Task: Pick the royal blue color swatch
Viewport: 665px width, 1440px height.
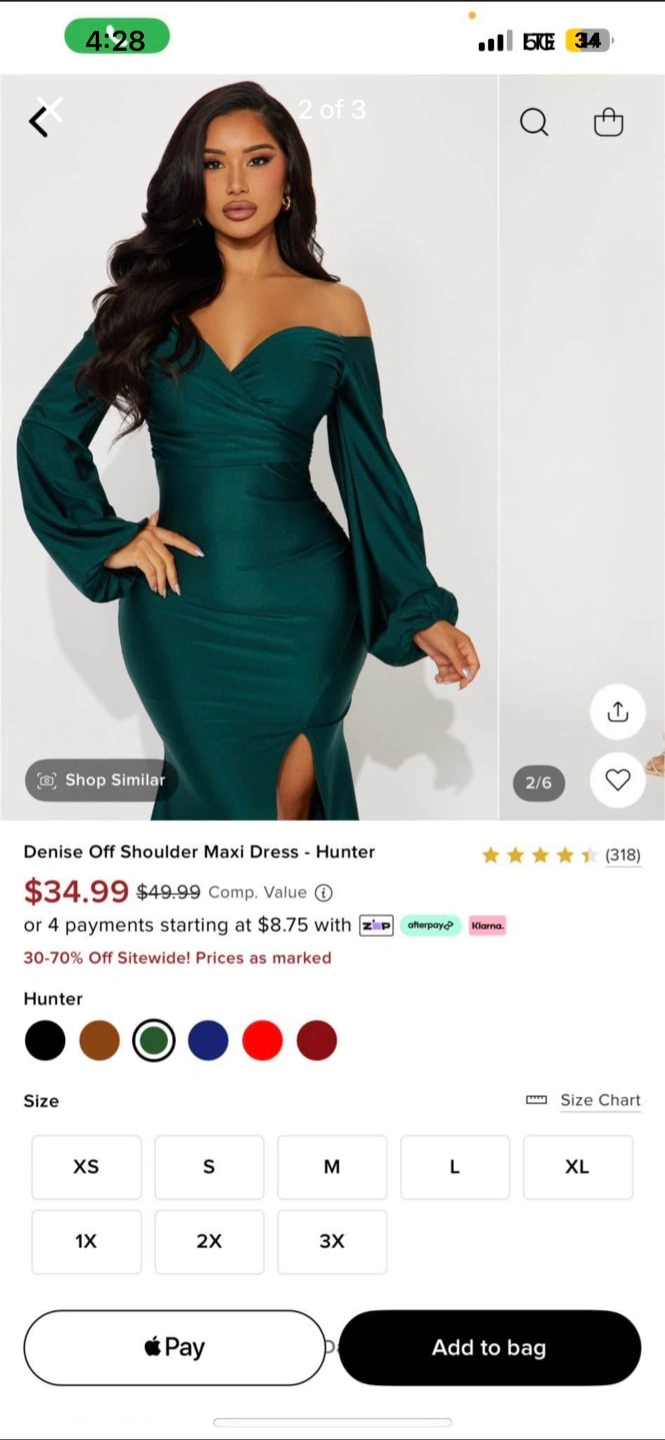Action: click(x=208, y=1040)
